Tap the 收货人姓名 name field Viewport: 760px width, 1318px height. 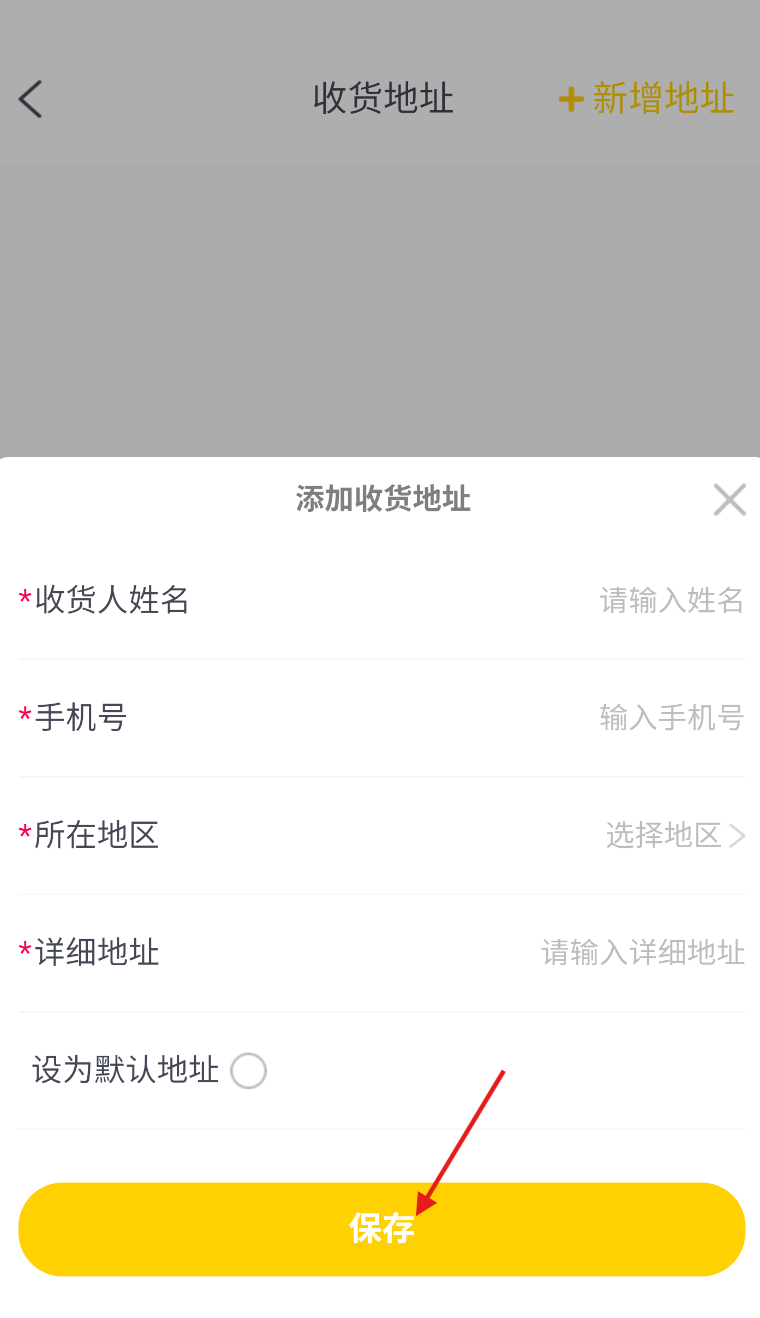pos(671,600)
